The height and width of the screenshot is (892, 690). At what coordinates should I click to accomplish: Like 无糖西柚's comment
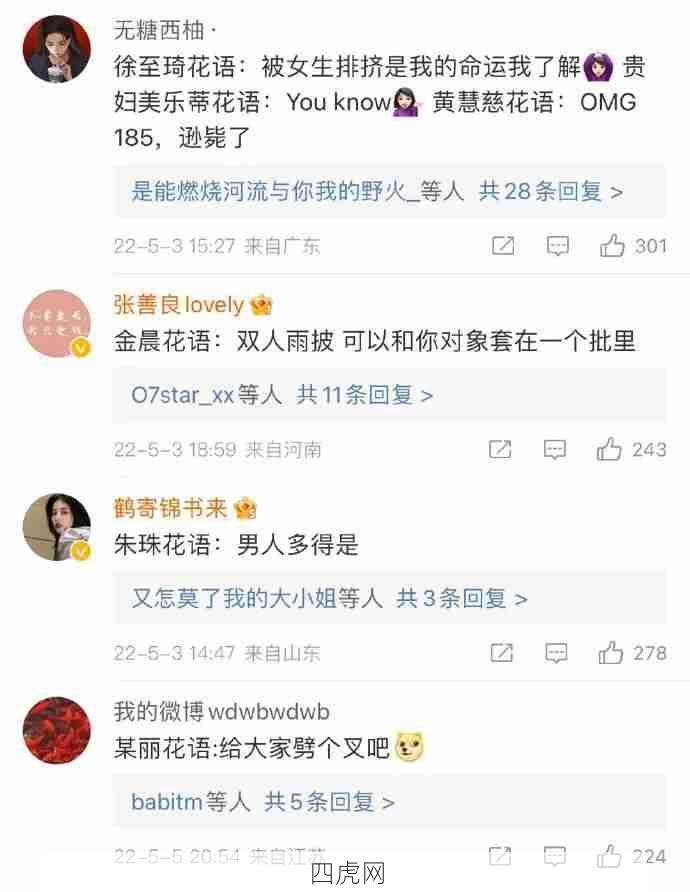point(612,246)
